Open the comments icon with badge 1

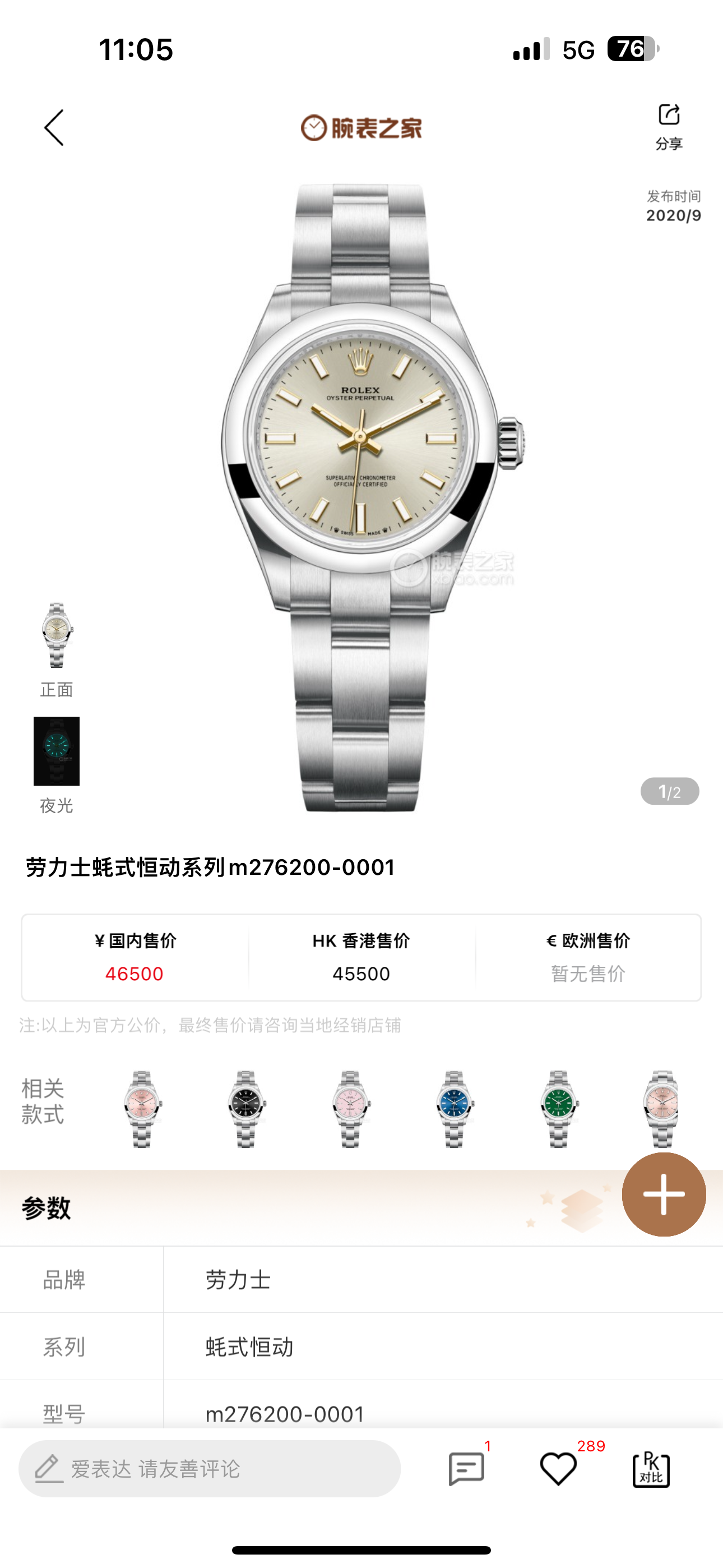pos(466,1469)
